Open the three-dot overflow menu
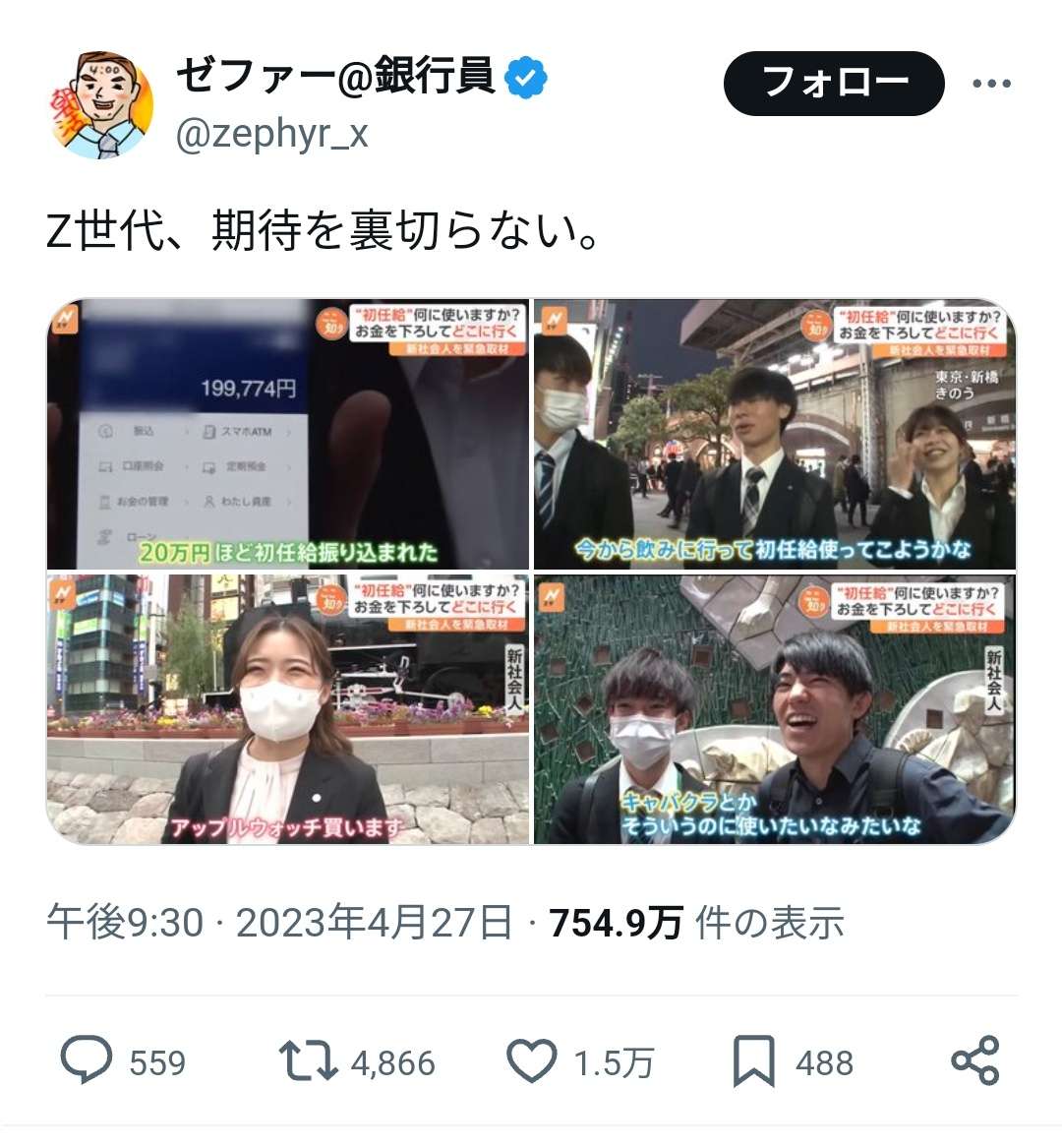The image size is (1062, 1148). pos(990,85)
